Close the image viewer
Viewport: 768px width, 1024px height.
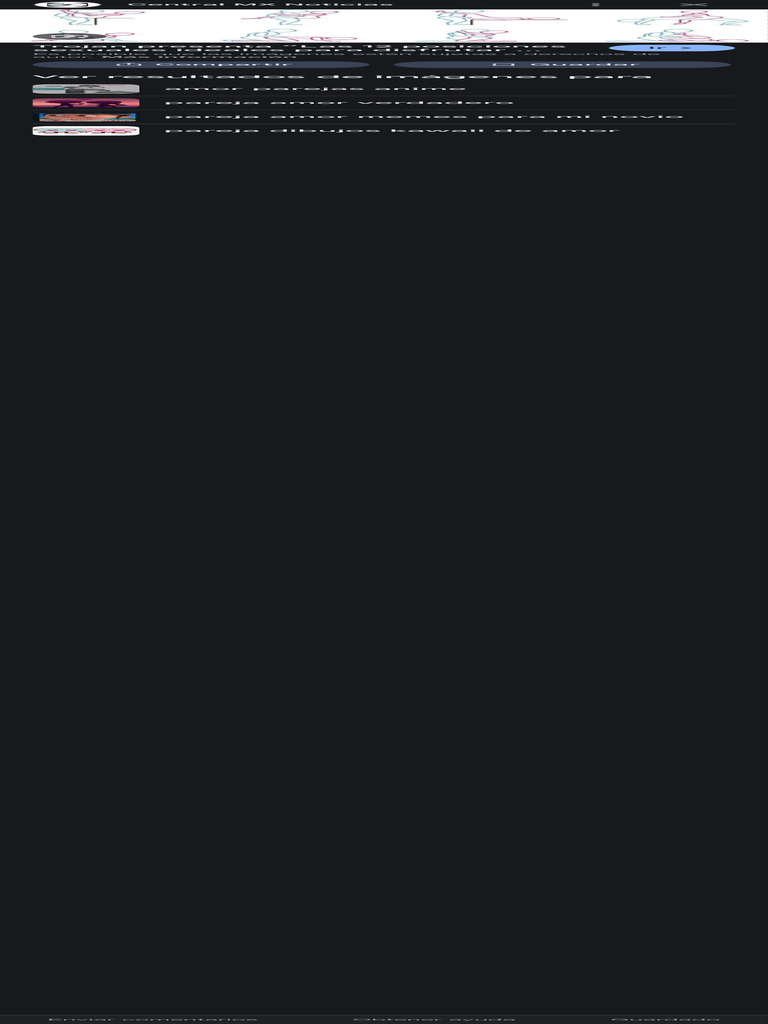pyautogui.click(x=694, y=5)
